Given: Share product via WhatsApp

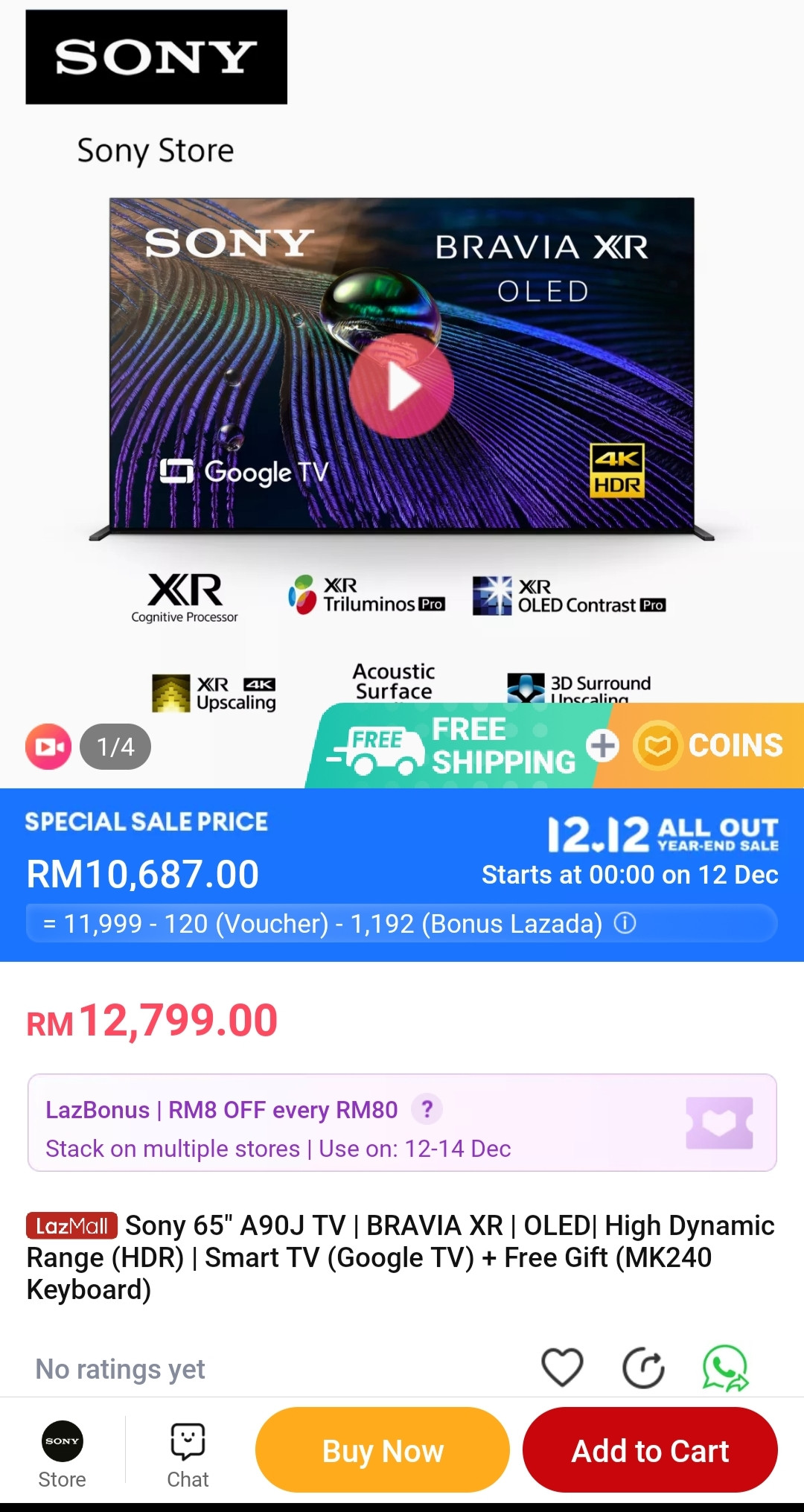Looking at the screenshot, I should click(x=725, y=1368).
